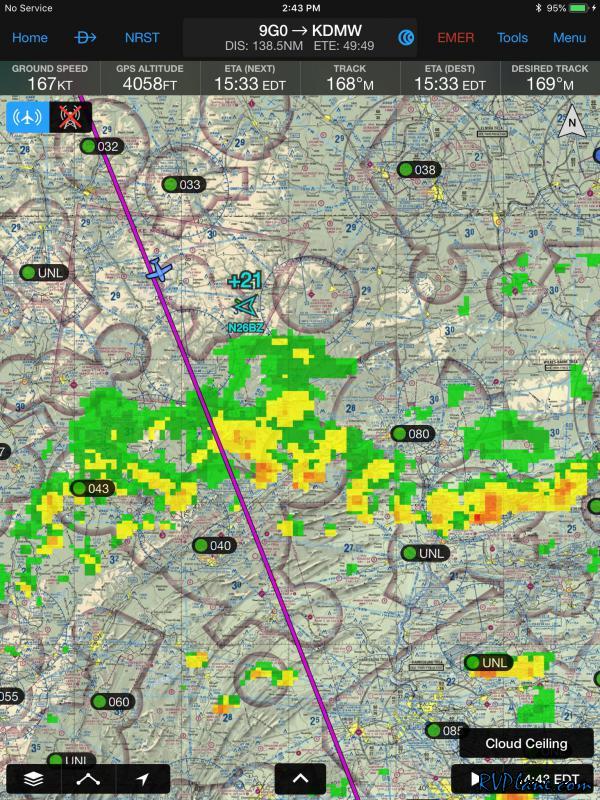Tap the north-up compass indicator
The image size is (600, 800).
click(x=572, y=124)
